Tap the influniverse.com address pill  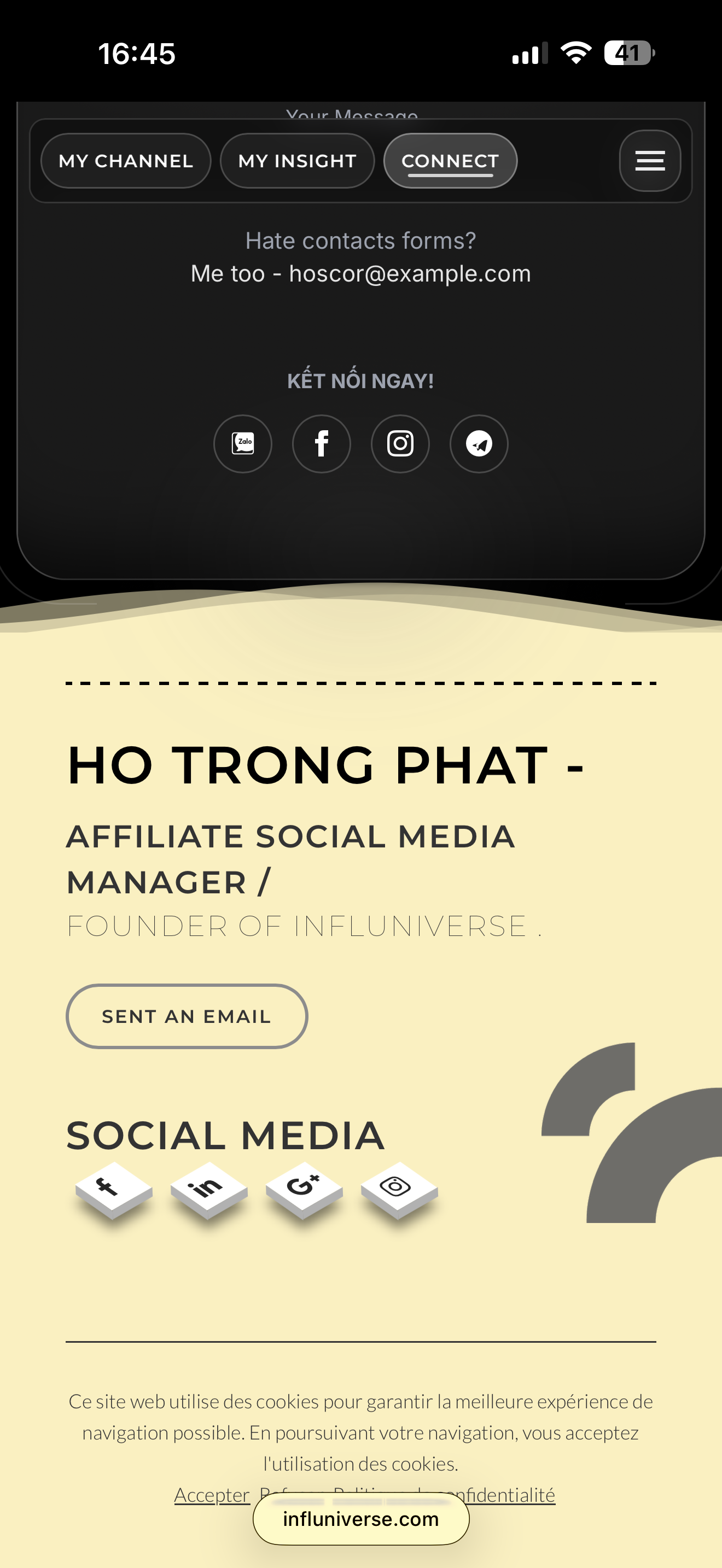[x=360, y=1519]
